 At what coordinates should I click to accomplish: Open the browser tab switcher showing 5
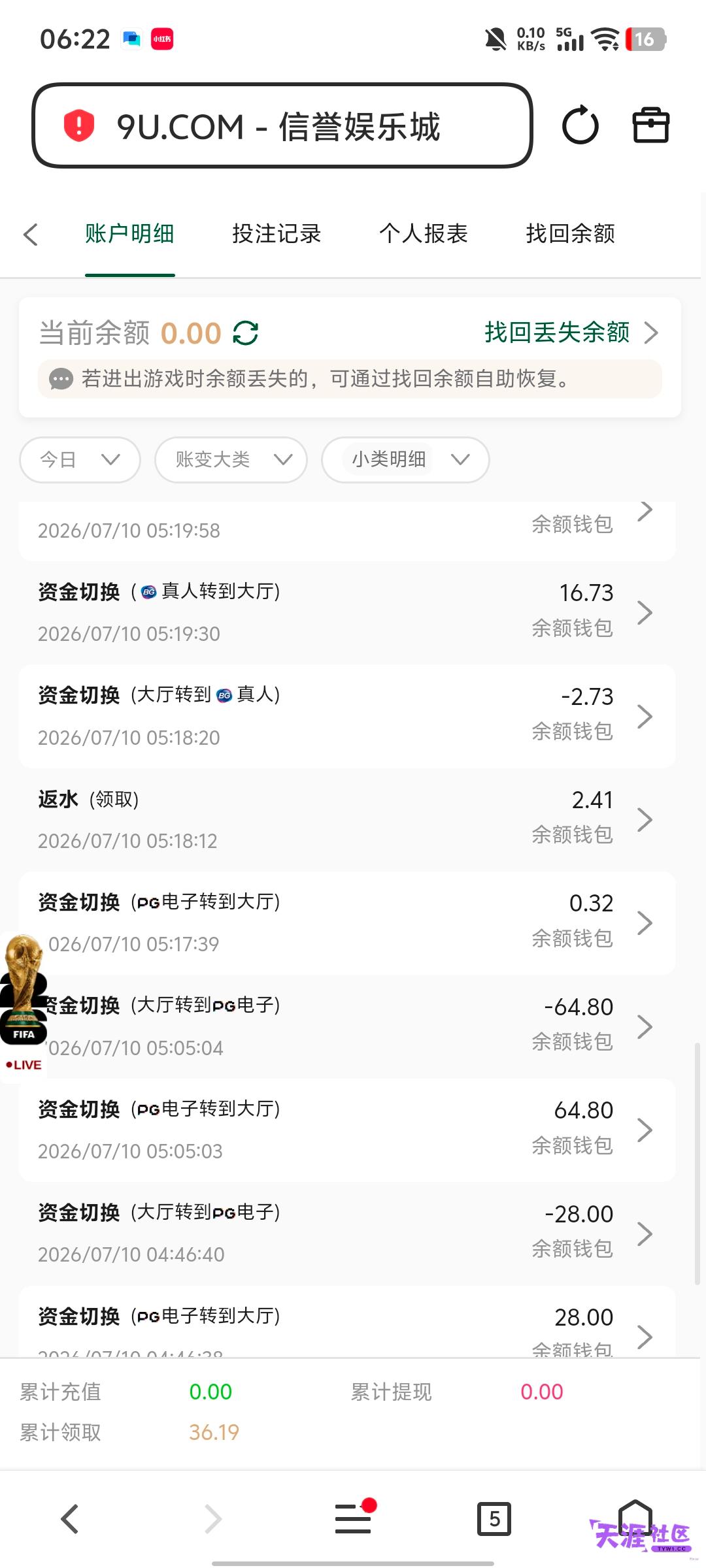click(494, 1519)
